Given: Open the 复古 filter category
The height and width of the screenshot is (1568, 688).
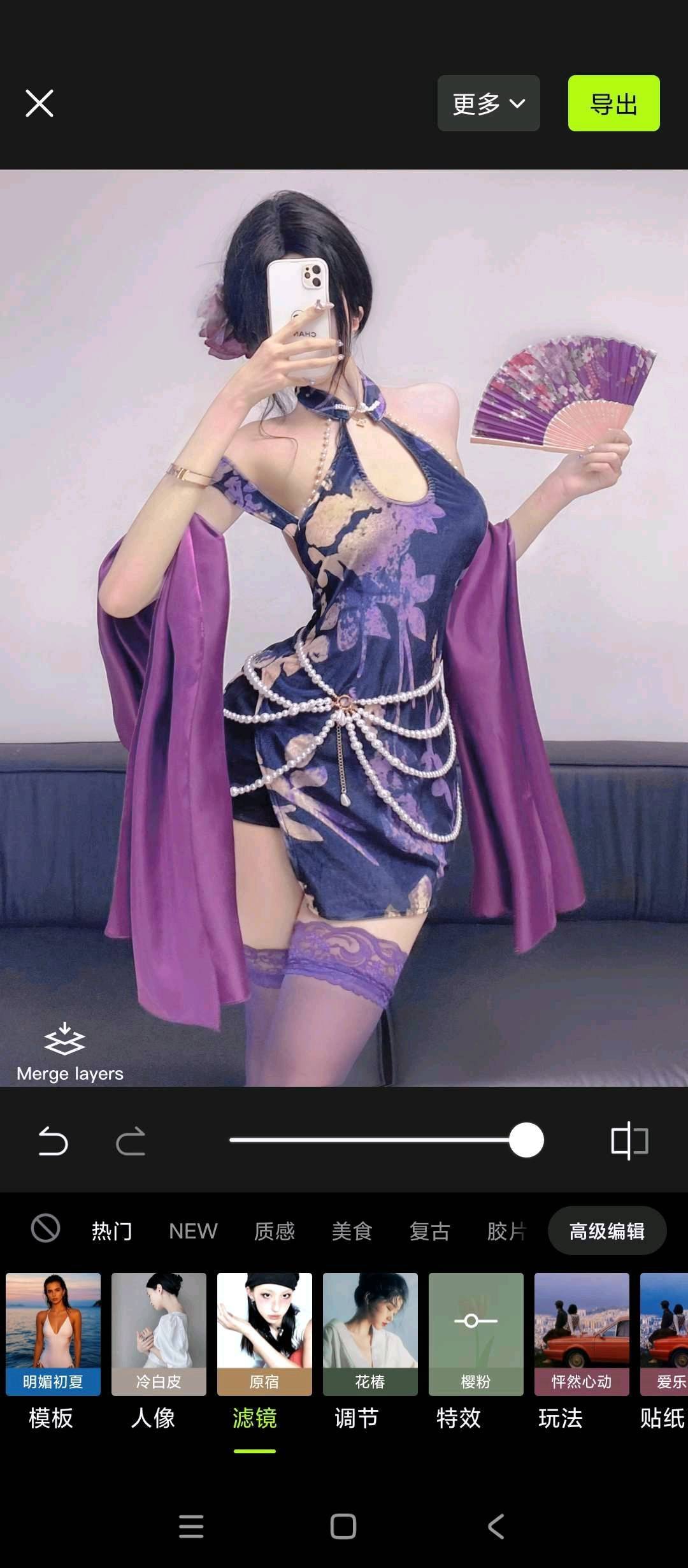Looking at the screenshot, I should click(x=429, y=1231).
